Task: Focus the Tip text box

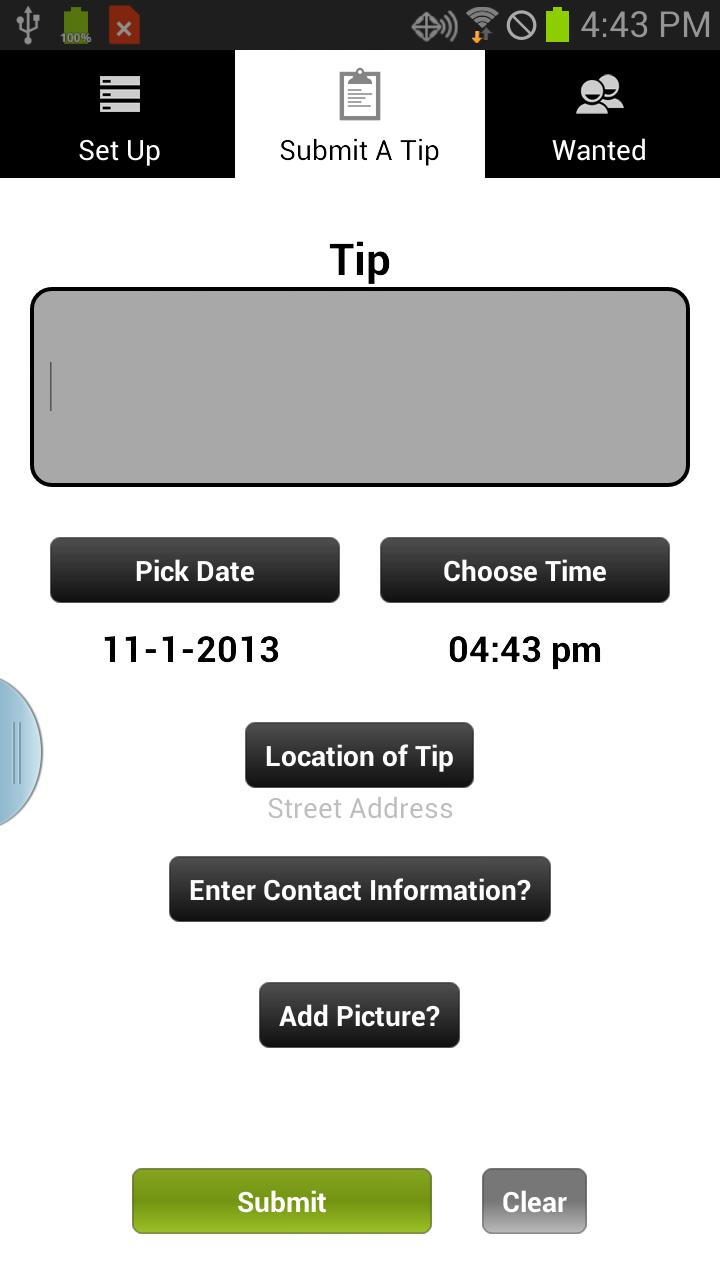Action: click(360, 387)
